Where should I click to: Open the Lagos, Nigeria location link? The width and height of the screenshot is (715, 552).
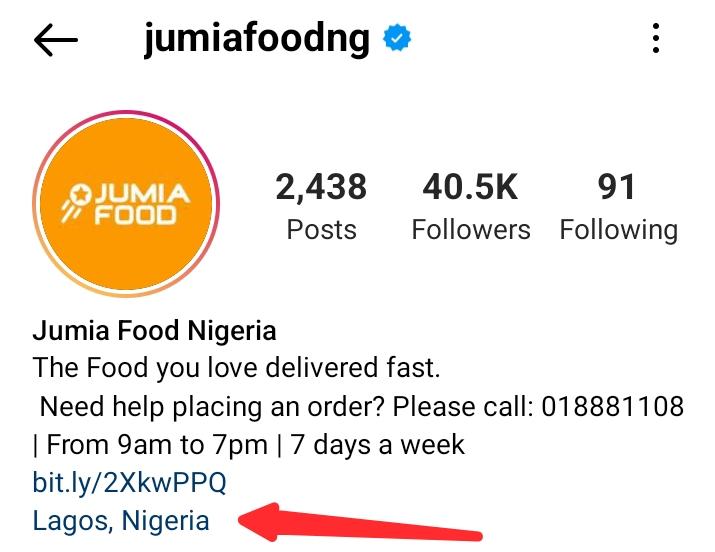[x=121, y=521]
